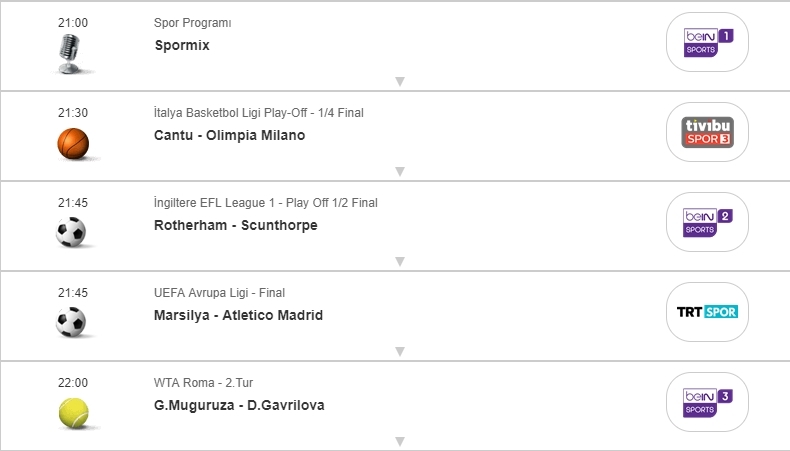
Task: Open the G.Muguruza - D.Gavrilova match
Action: click(x=239, y=405)
